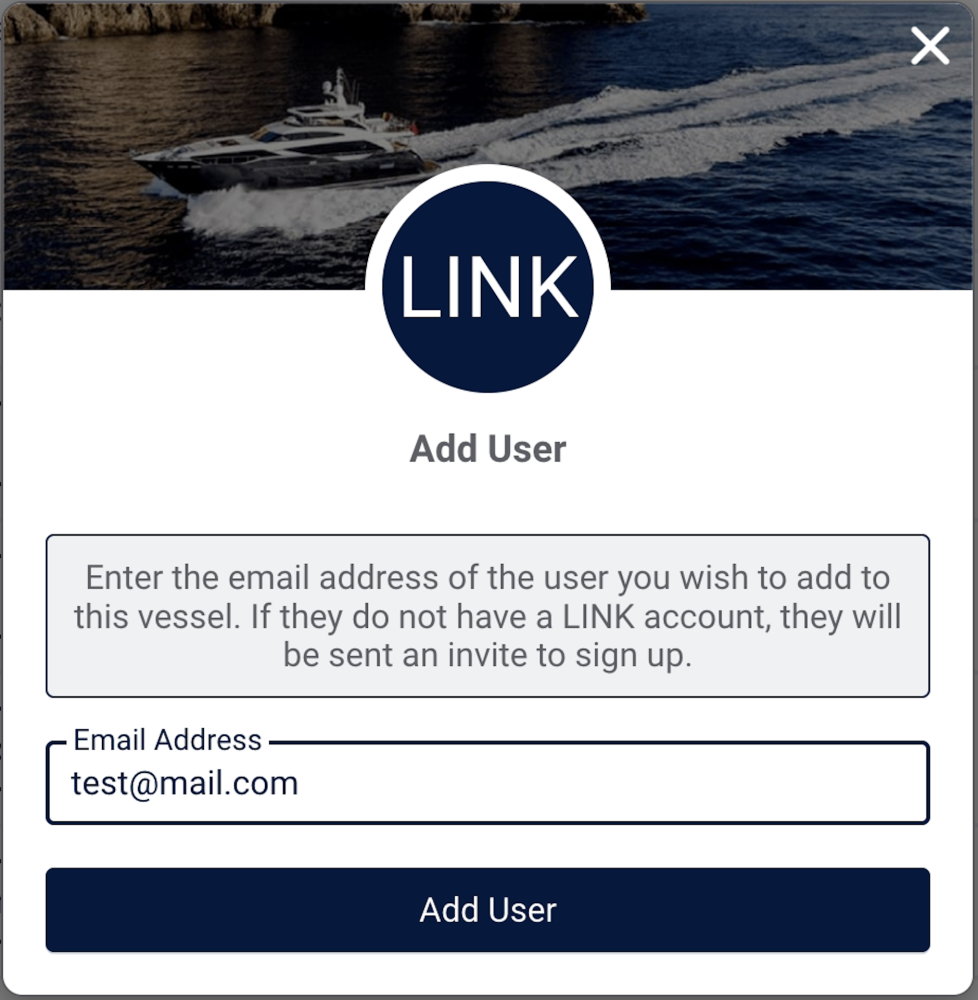Close the Add User dialog
Image resolution: width=978 pixels, height=1000 pixels.
pos(929,46)
